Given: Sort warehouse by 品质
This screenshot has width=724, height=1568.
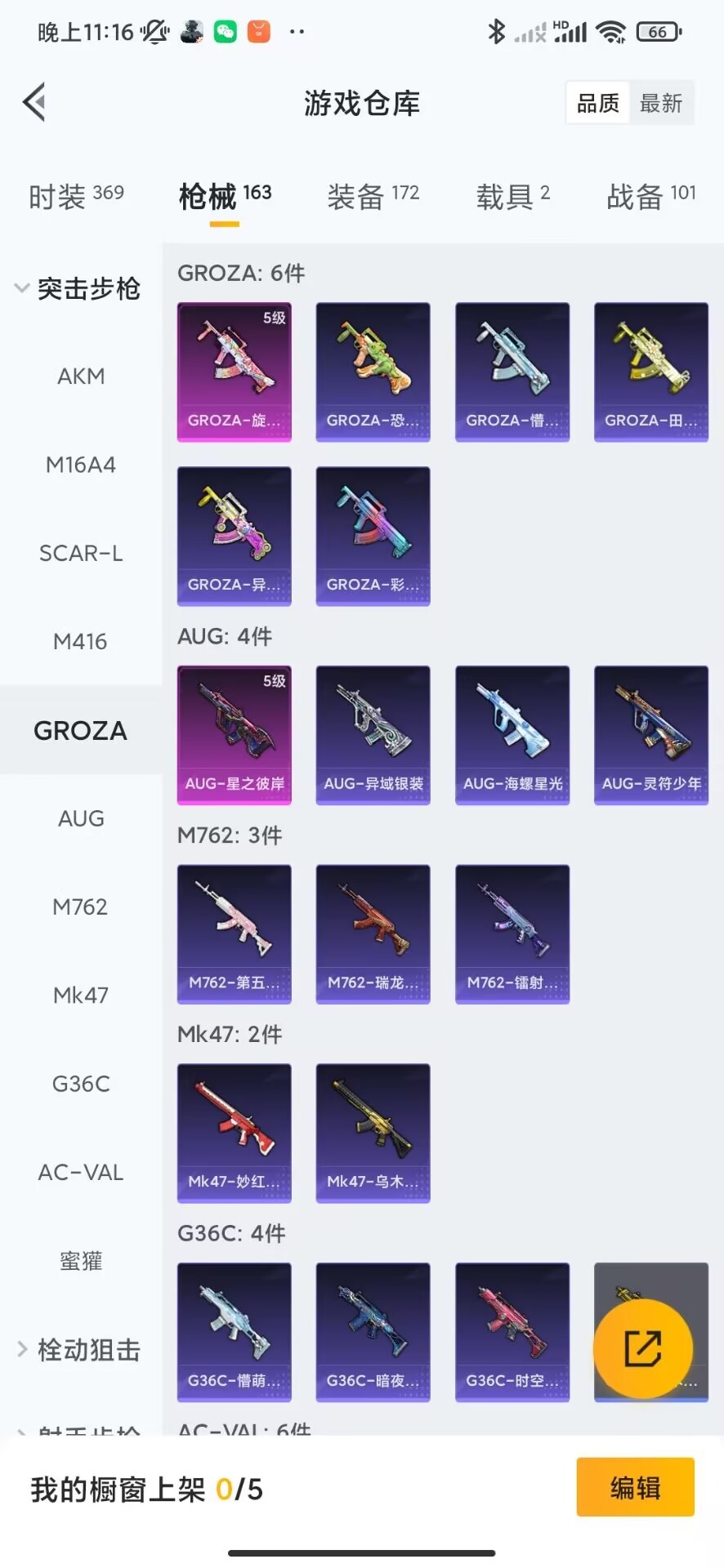Looking at the screenshot, I should (x=598, y=103).
